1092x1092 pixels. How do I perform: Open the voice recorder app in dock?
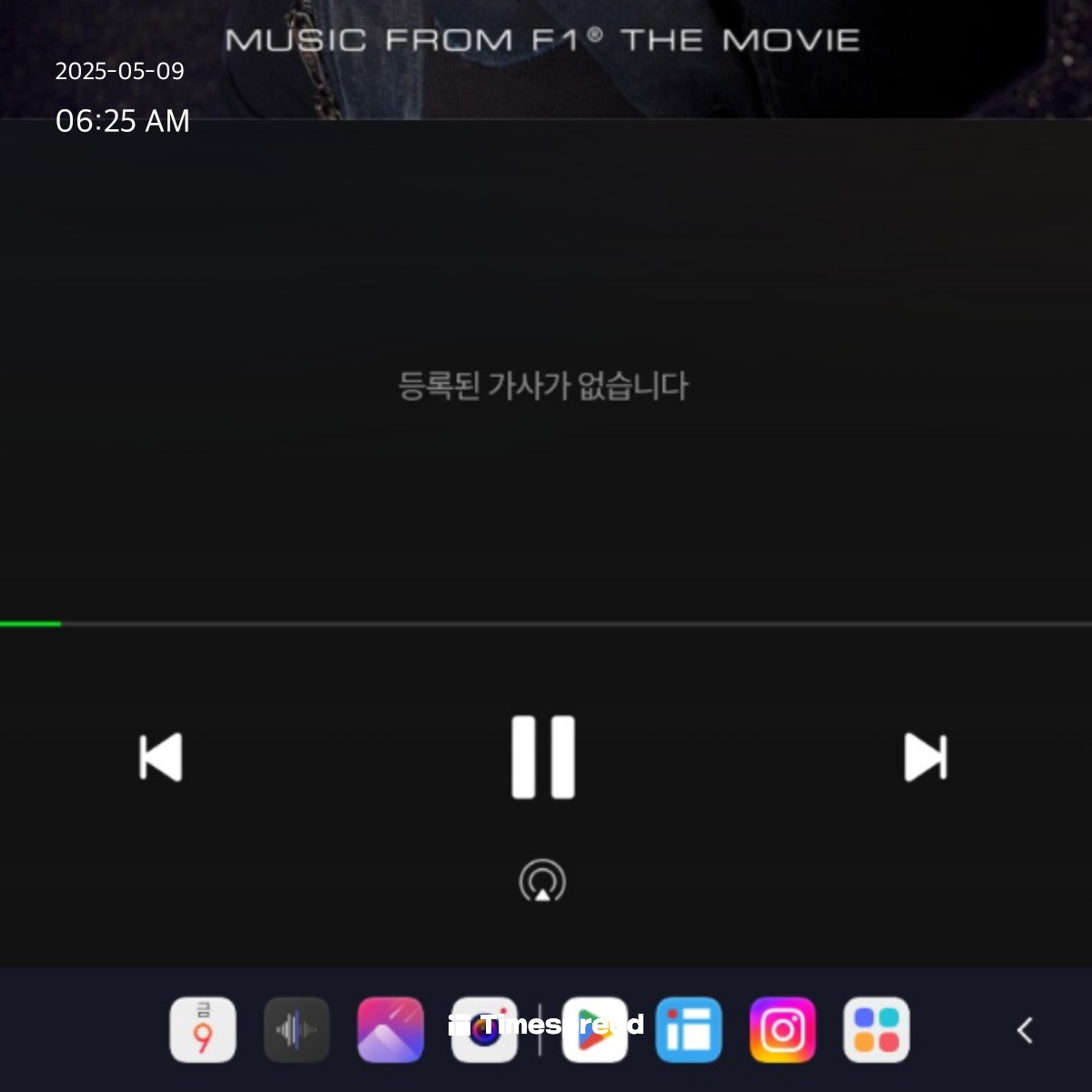(297, 1030)
